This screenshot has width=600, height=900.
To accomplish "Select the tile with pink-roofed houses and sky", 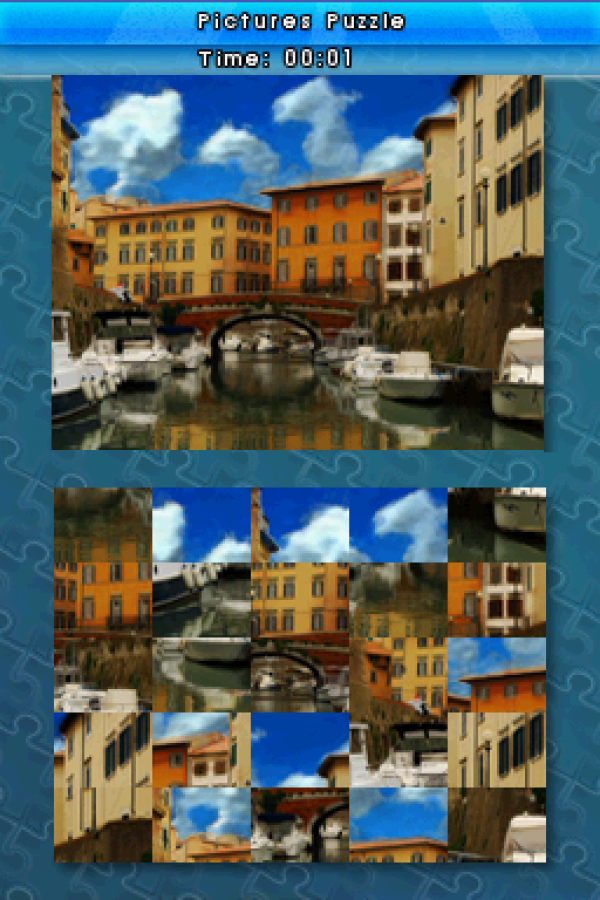I will (x=201, y=750).
